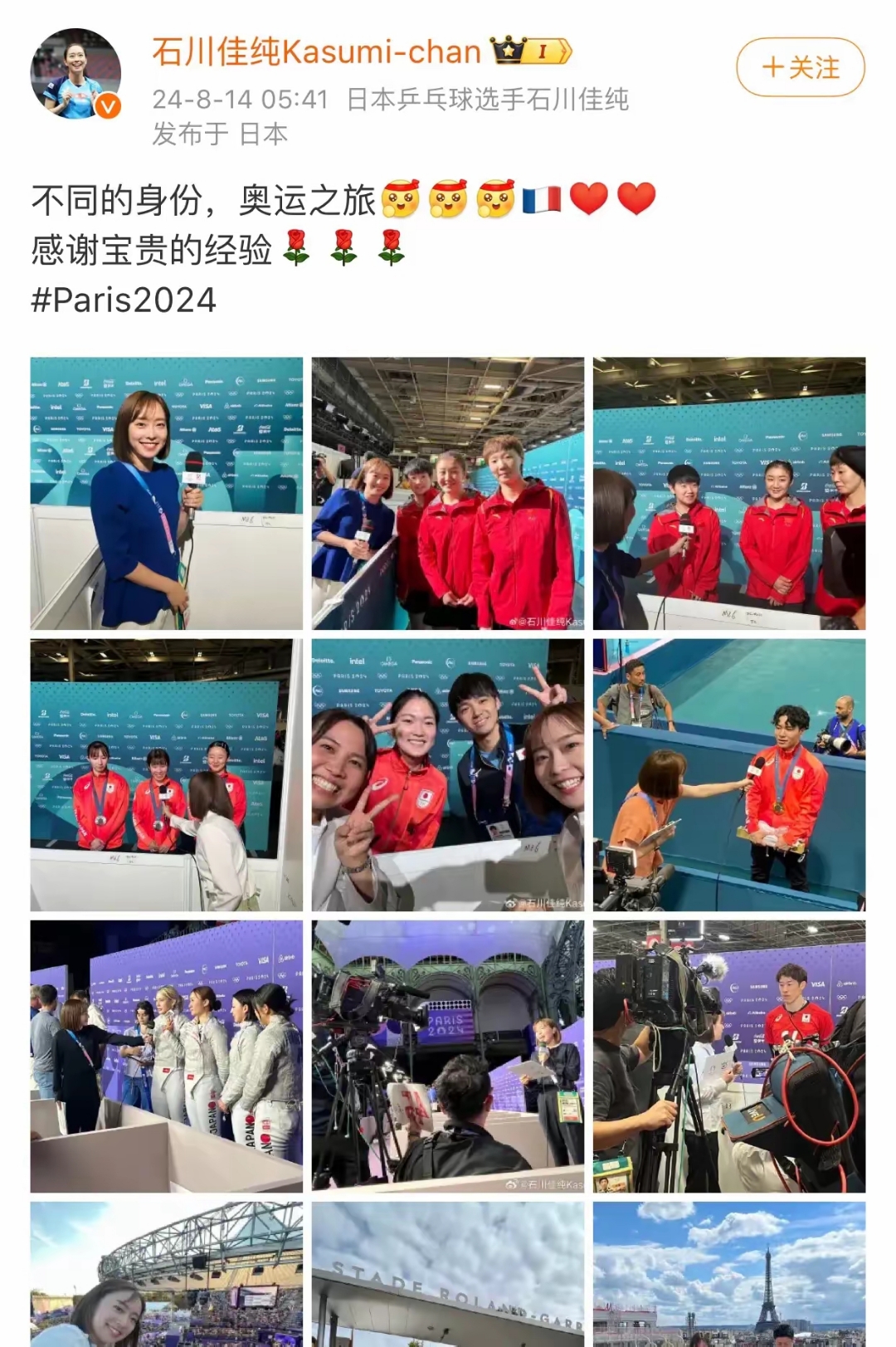Open the username 石川佳纯Kasumi-chan
The width and height of the screenshot is (896, 1347).
316,51
